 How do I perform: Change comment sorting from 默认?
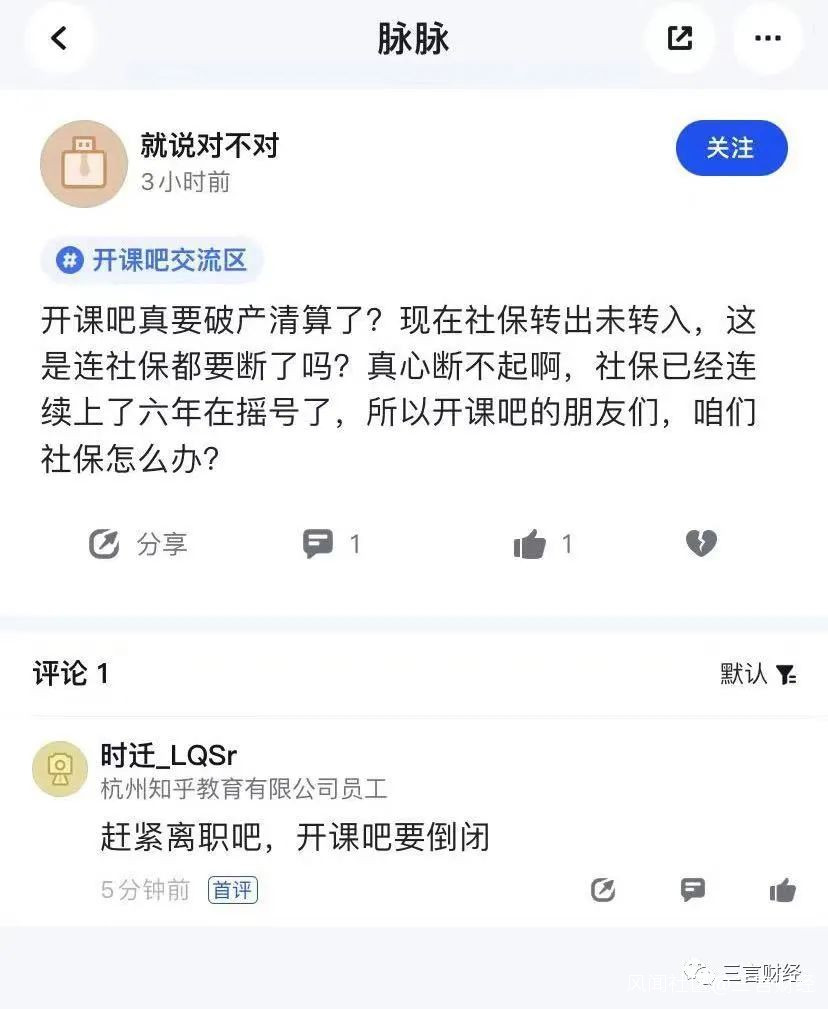pos(758,674)
